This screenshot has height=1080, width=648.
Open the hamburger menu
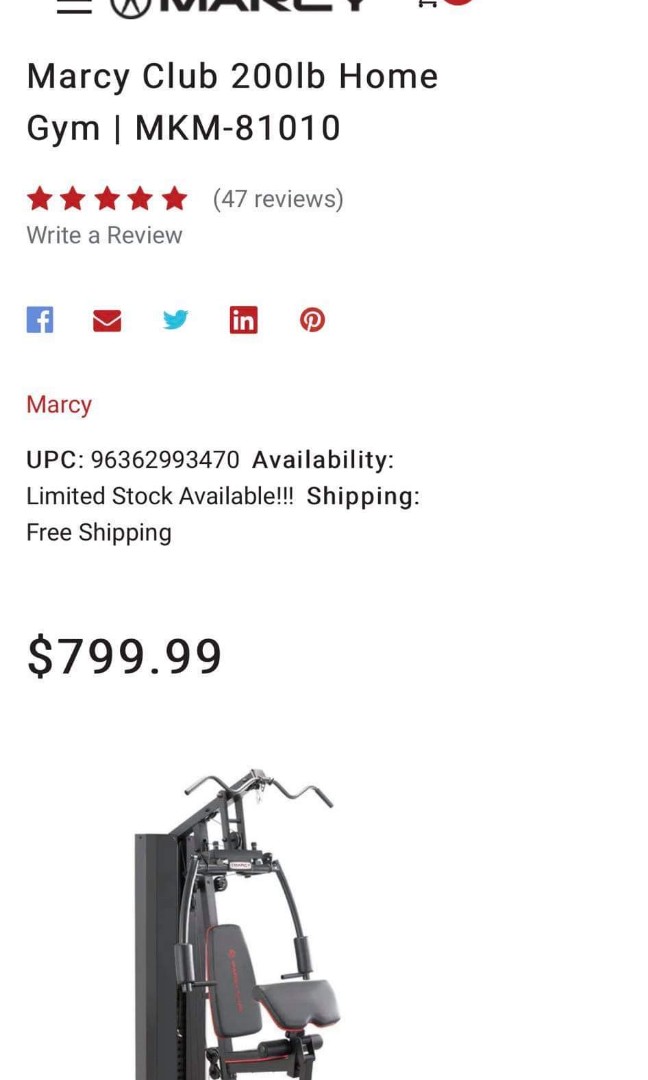[74, 5]
